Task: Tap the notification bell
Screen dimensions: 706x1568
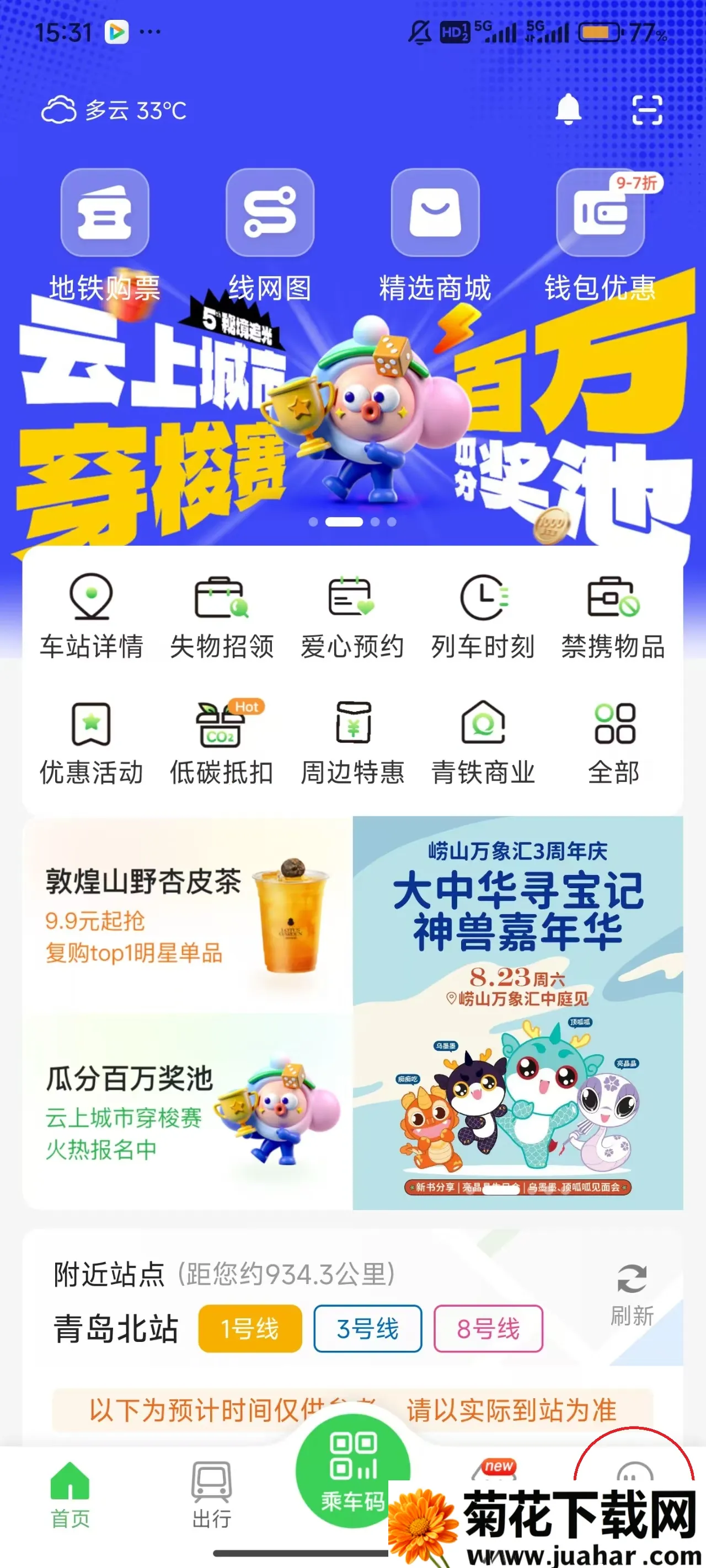Action: (570, 111)
